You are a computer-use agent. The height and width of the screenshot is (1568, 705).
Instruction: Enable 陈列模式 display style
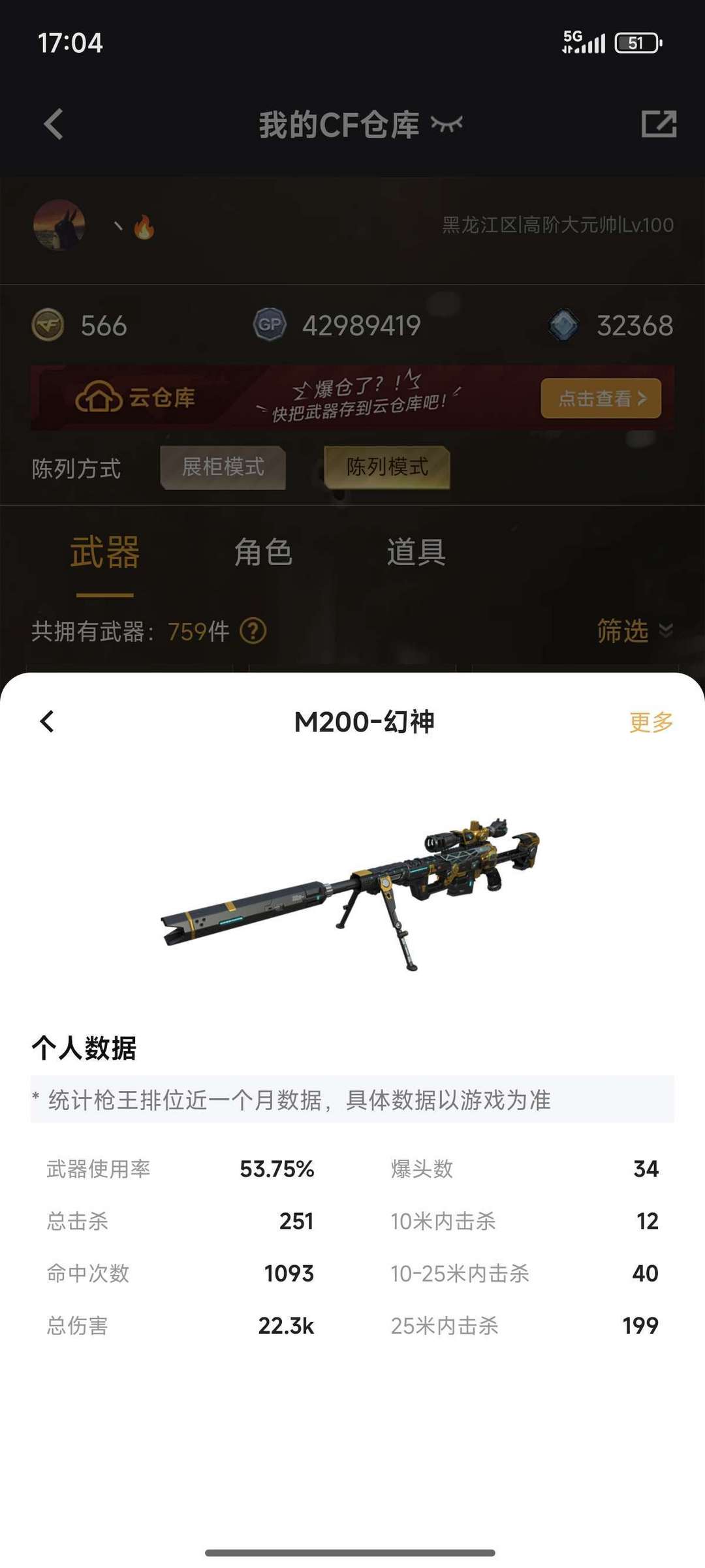pos(386,468)
